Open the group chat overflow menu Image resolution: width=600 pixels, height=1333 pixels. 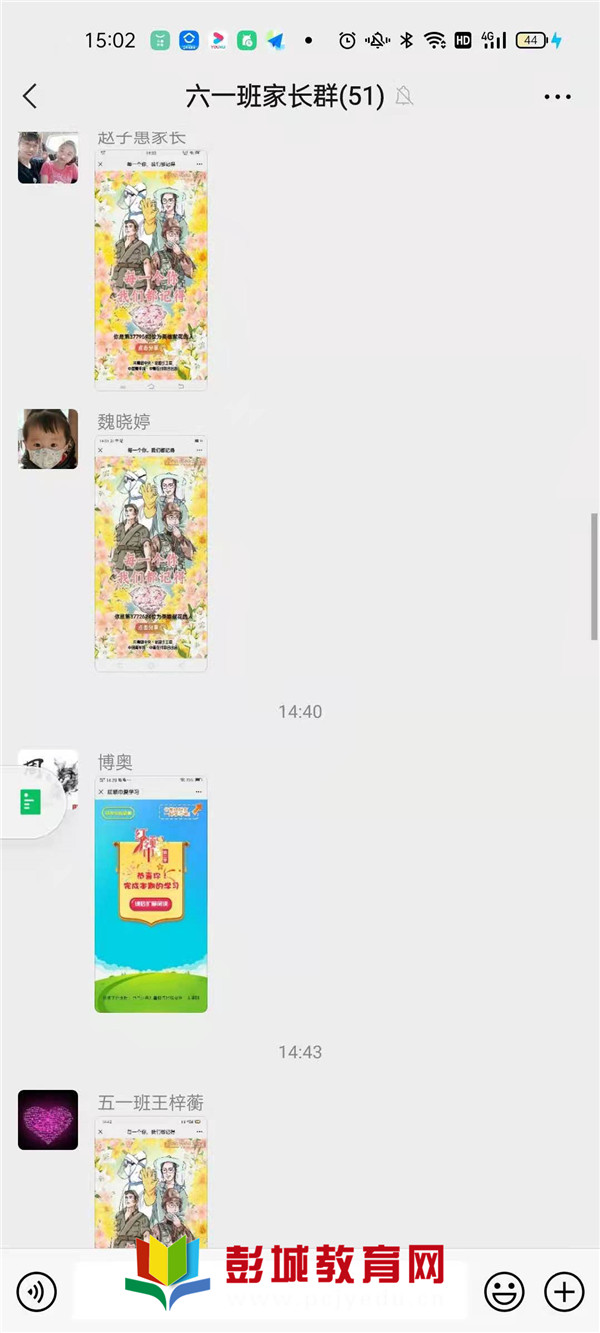(557, 97)
